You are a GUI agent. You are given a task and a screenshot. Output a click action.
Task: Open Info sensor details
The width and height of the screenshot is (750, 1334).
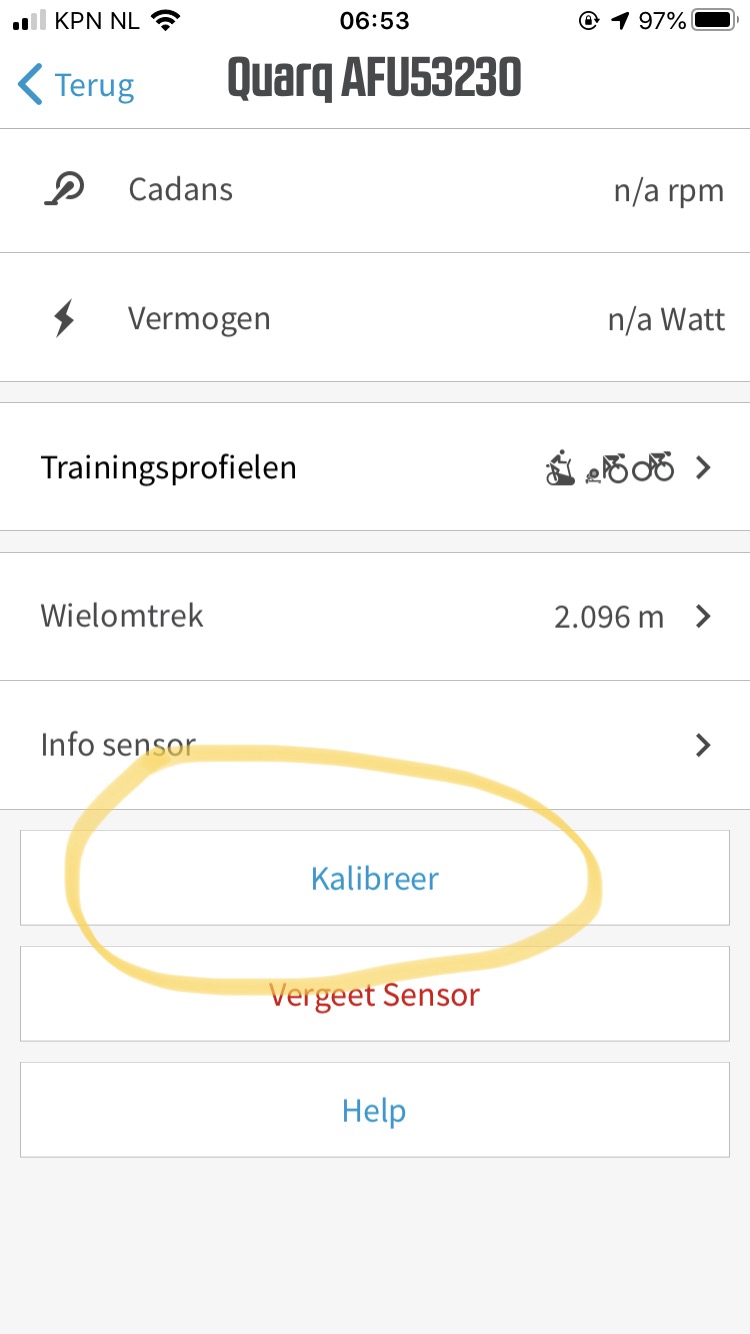click(x=375, y=745)
